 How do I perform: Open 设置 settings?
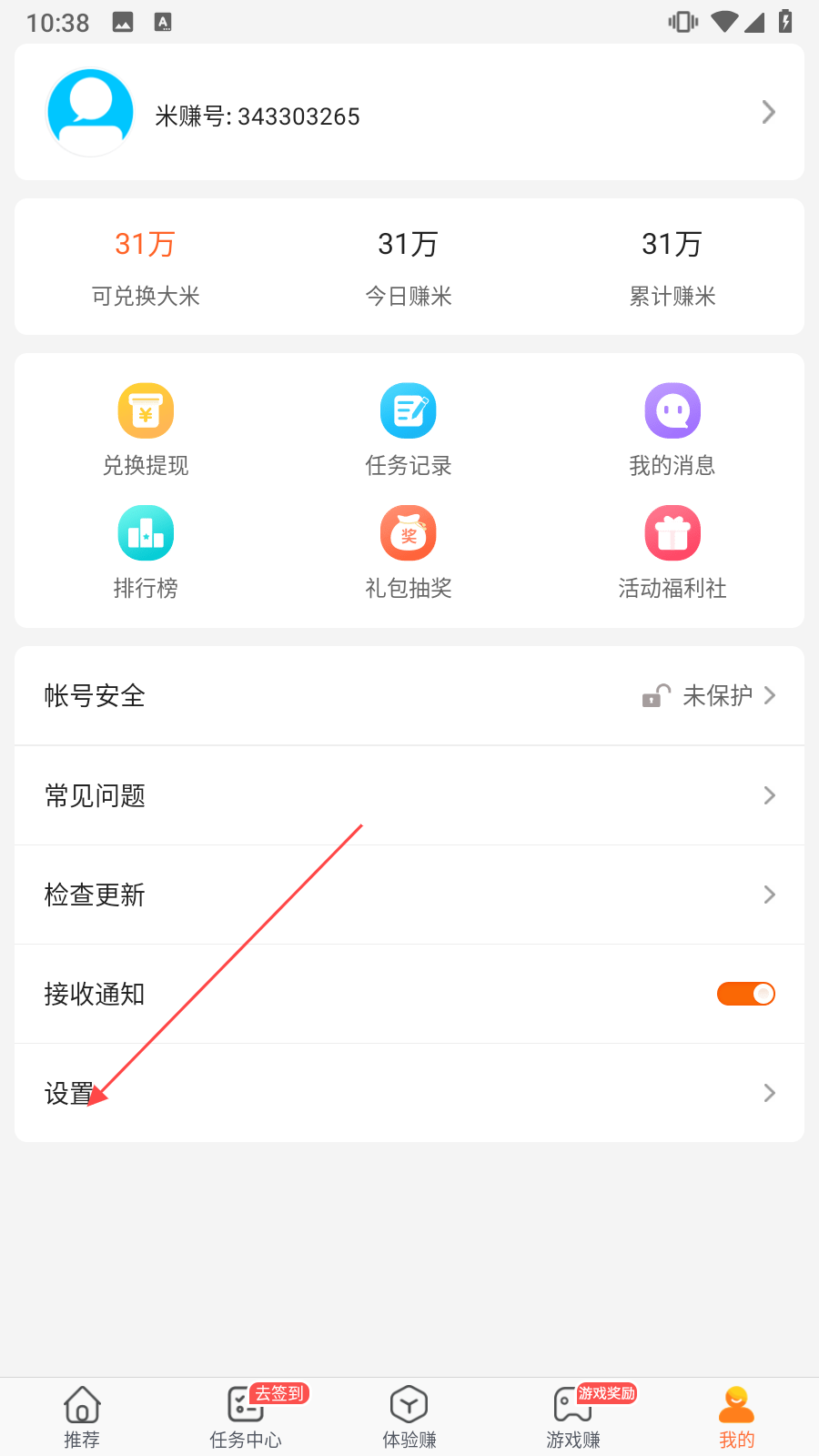click(x=409, y=1093)
